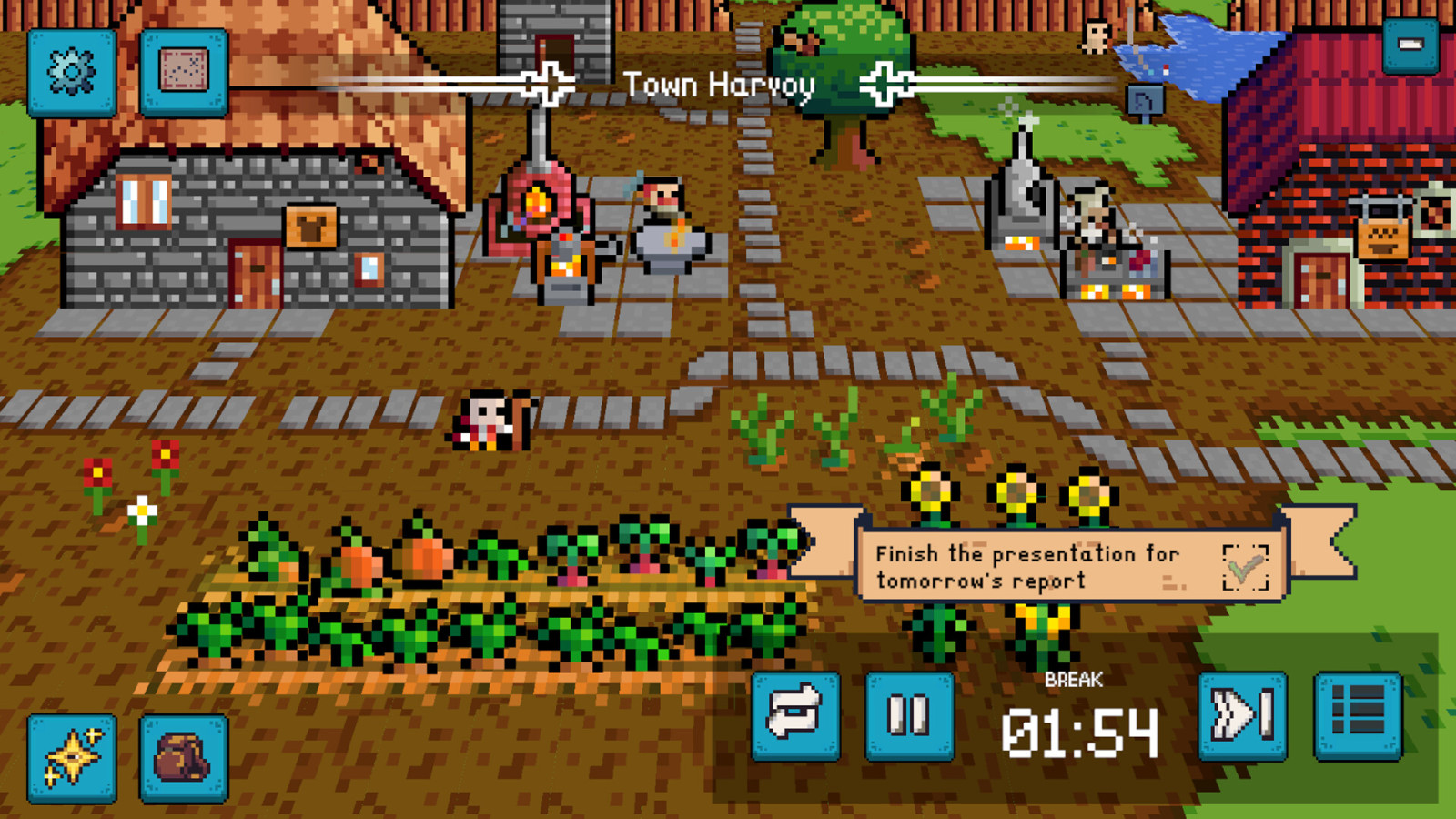Skip the current break
This screenshot has width=1456, height=819.
click(1242, 715)
